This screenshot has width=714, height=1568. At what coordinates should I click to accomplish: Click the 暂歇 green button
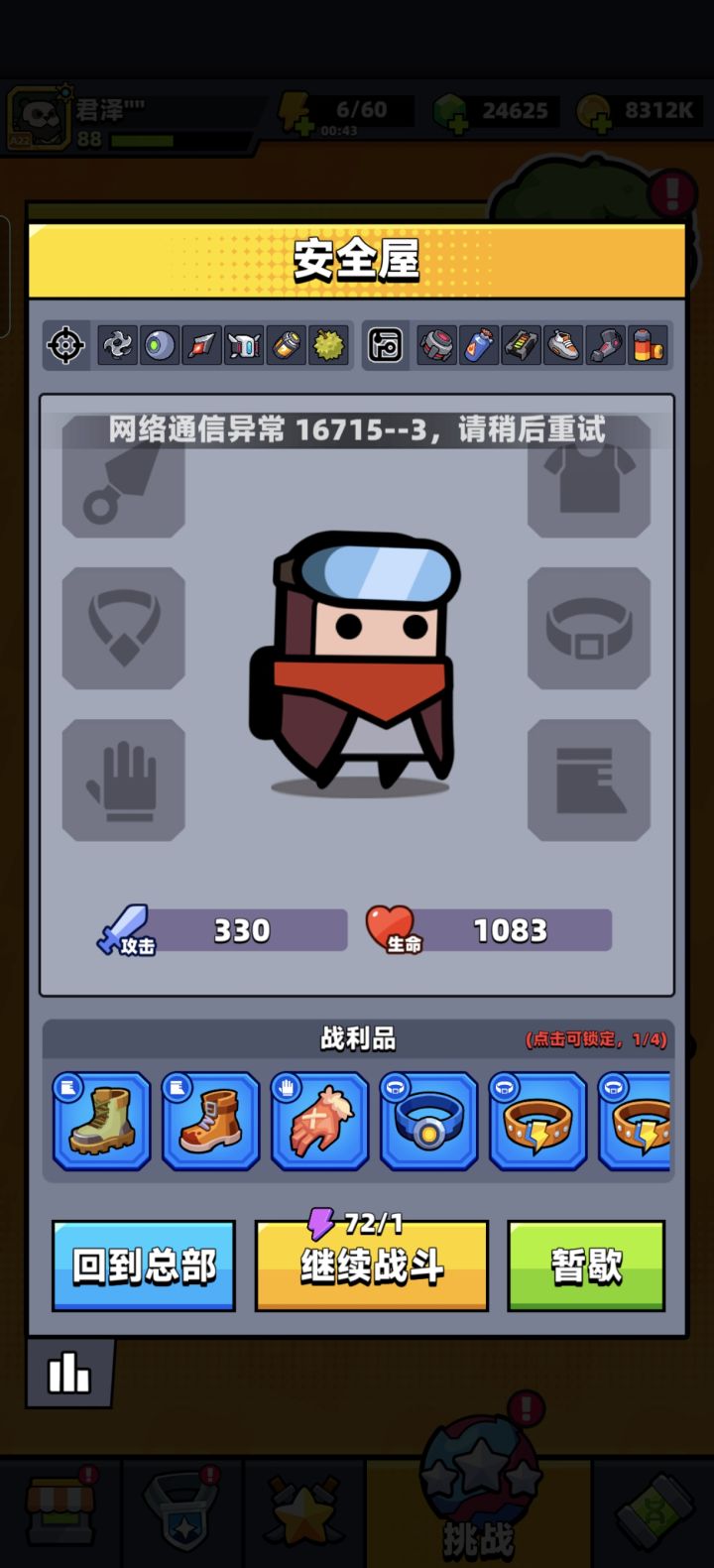pyautogui.click(x=585, y=1266)
